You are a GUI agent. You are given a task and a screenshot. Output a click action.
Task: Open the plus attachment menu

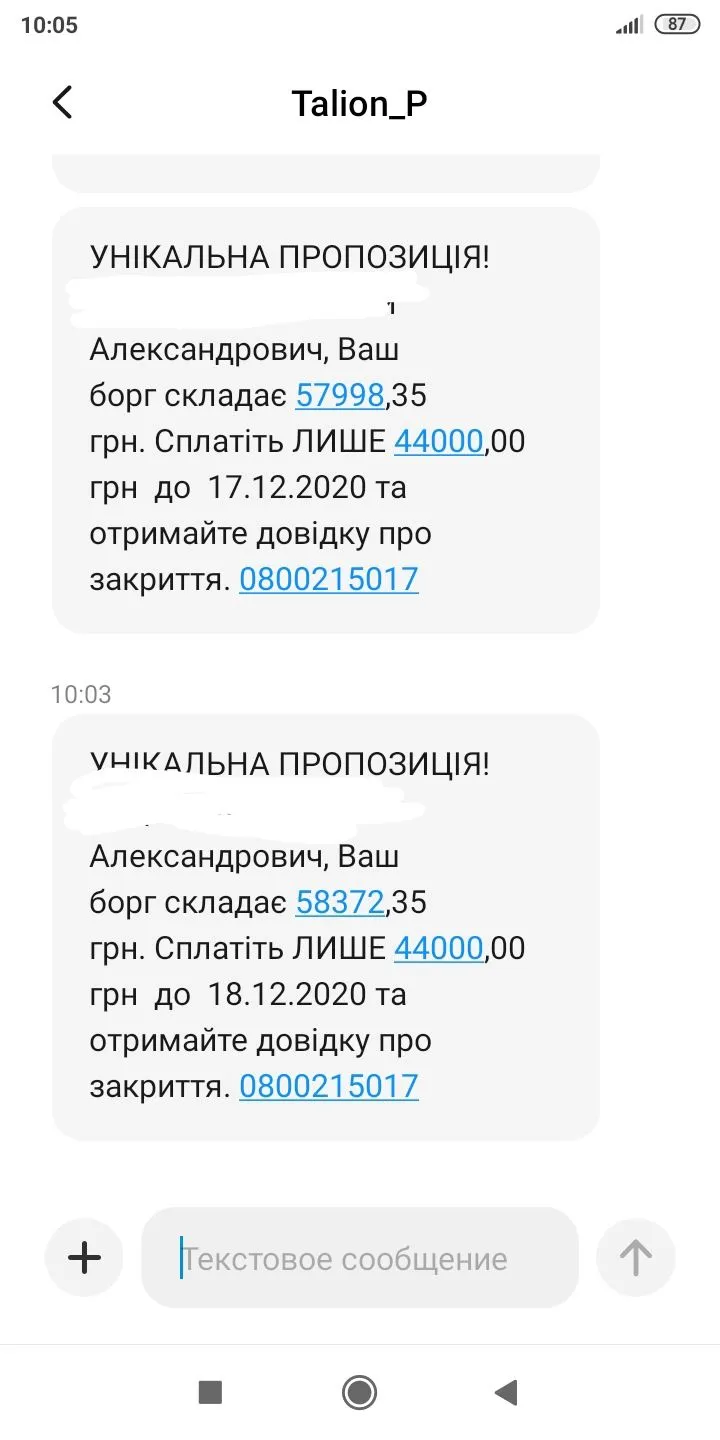84,1257
